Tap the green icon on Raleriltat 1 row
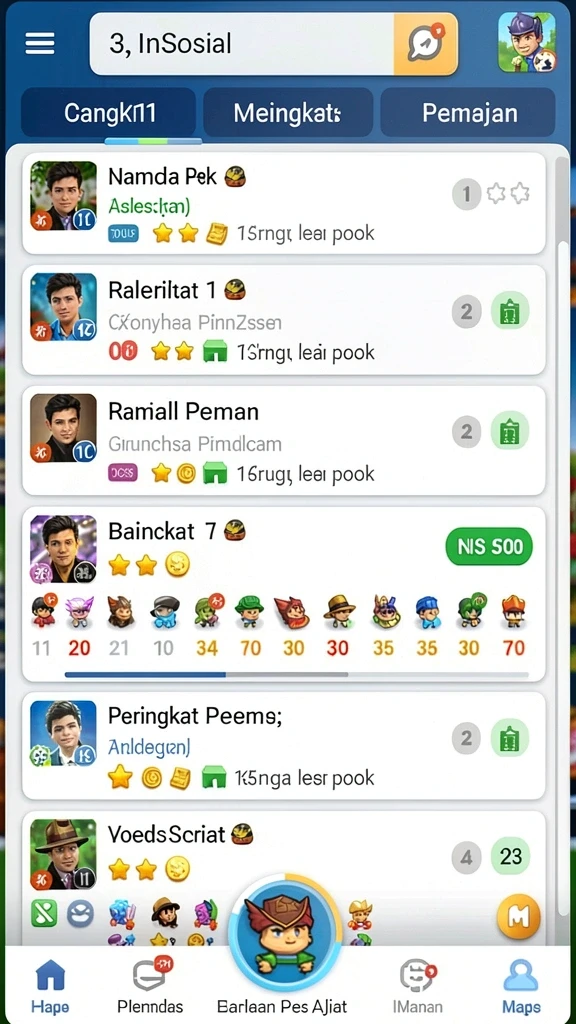Image resolution: width=576 pixels, height=1024 pixels. pos(509,311)
